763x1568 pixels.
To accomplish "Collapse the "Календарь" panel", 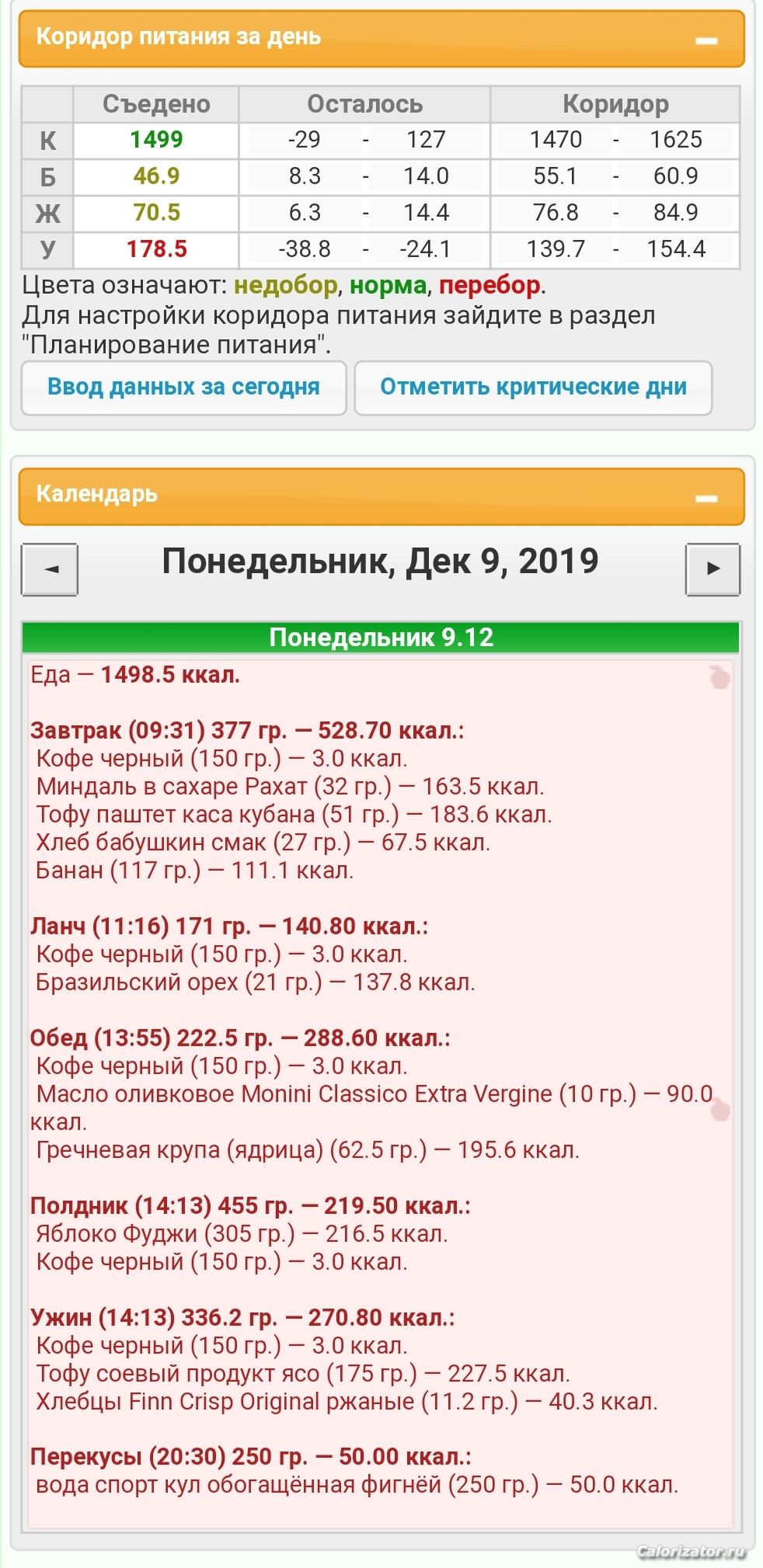I will (706, 498).
